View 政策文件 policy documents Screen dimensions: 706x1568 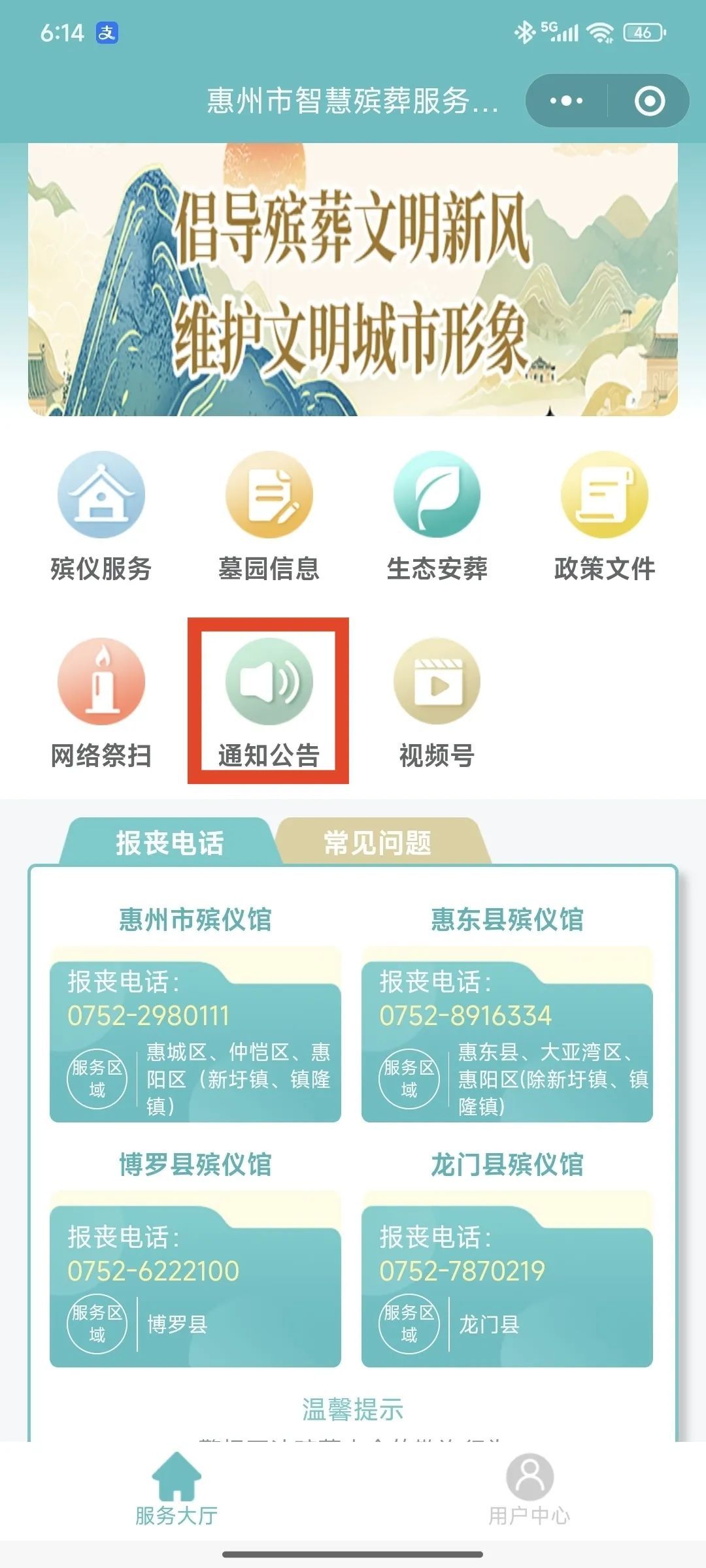coord(604,516)
